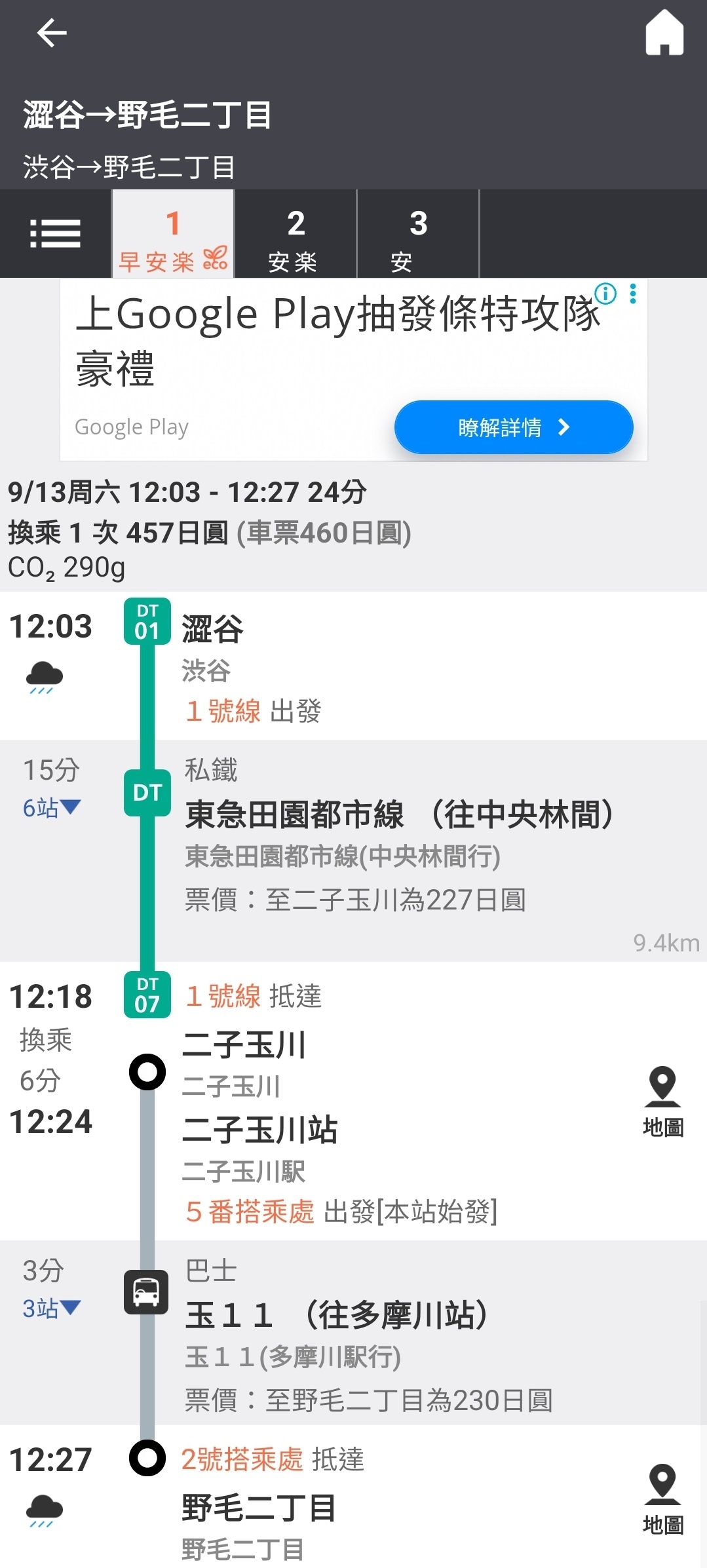Open the route list view

(x=56, y=234)
